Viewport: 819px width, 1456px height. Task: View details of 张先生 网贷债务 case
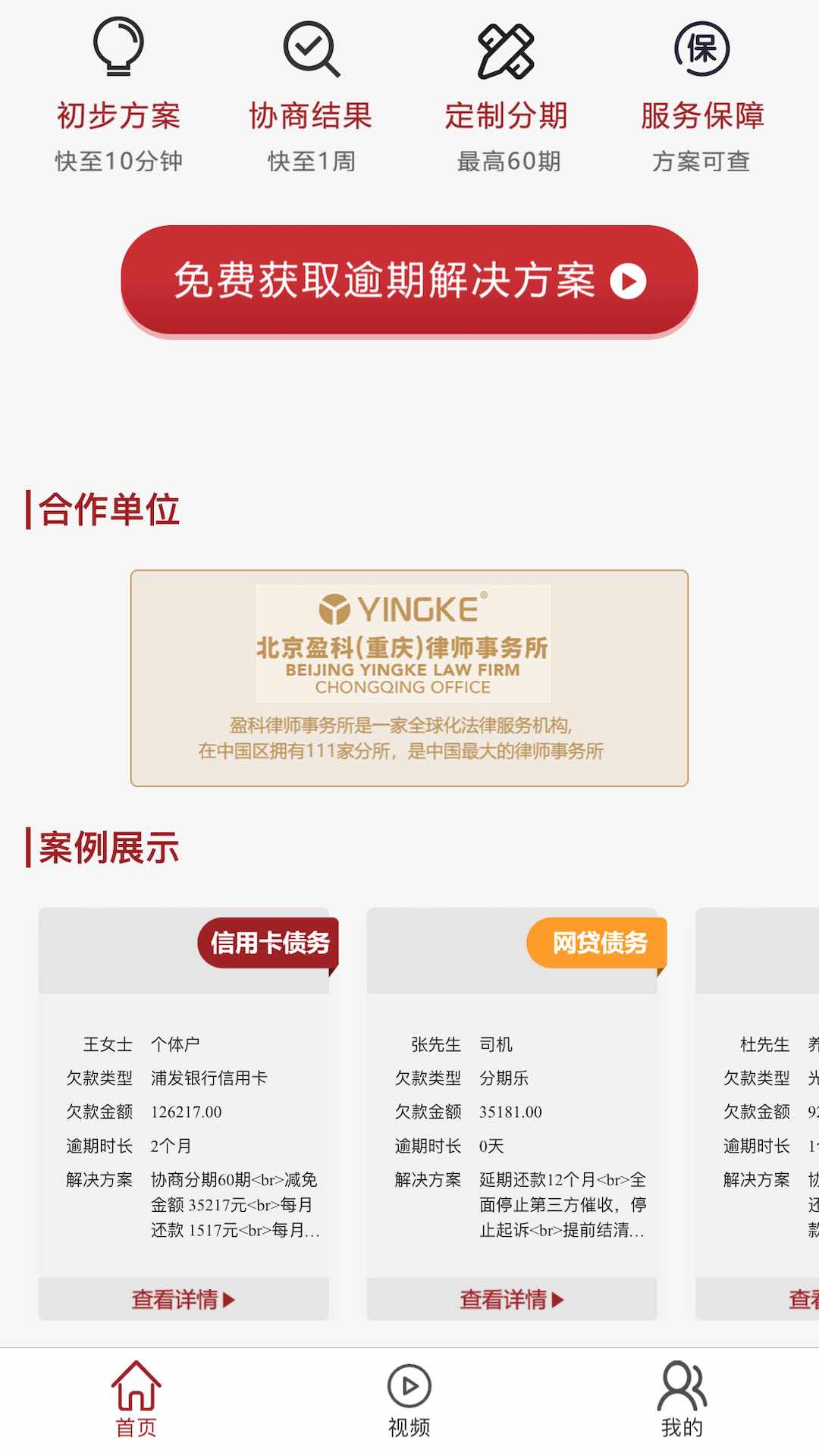512,1299
